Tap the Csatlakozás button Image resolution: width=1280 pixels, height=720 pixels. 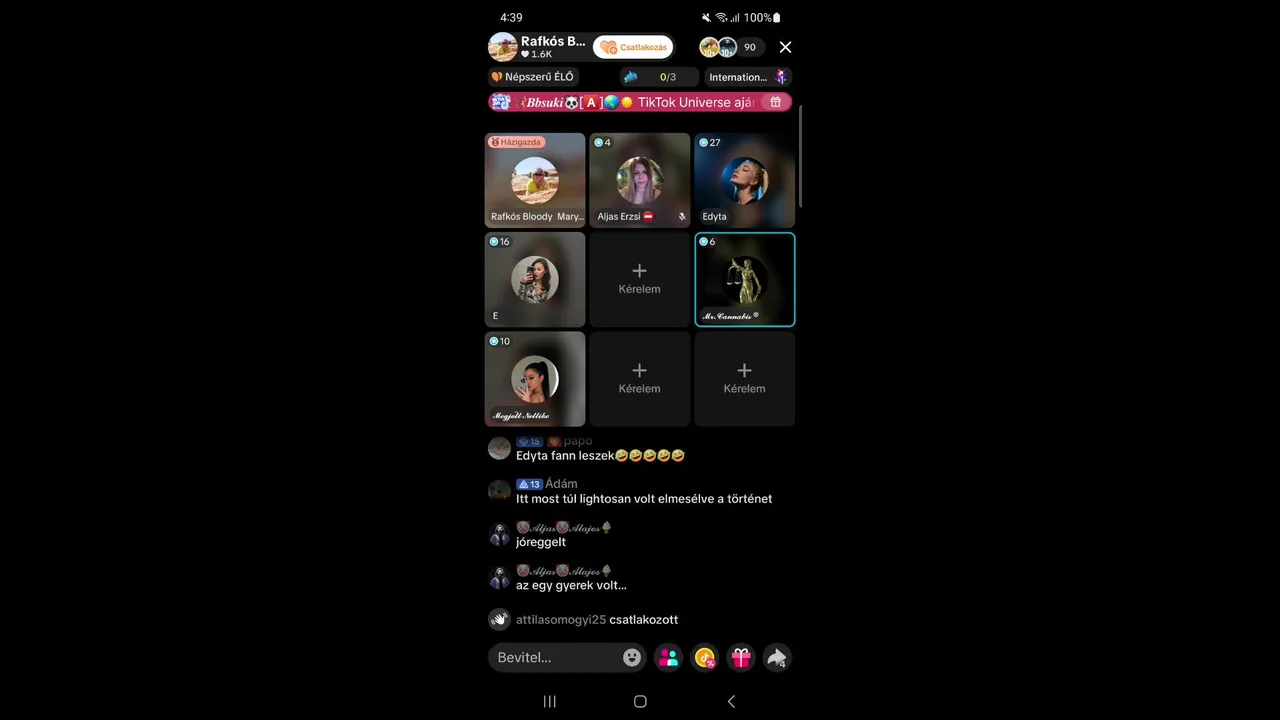coord(633,47)
